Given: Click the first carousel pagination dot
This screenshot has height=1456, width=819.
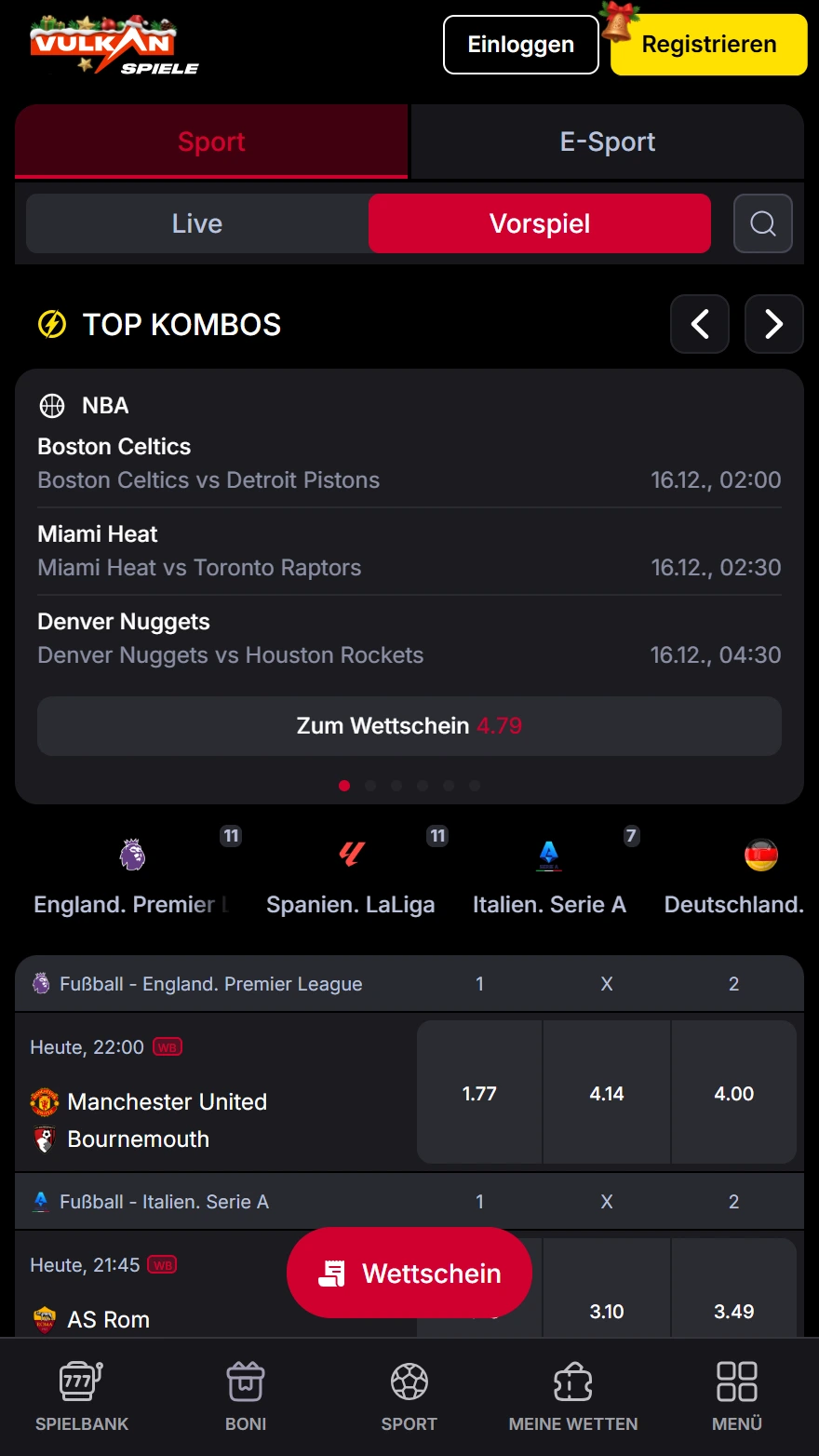Looking at the screenshot, I should (x=343, y=786).
